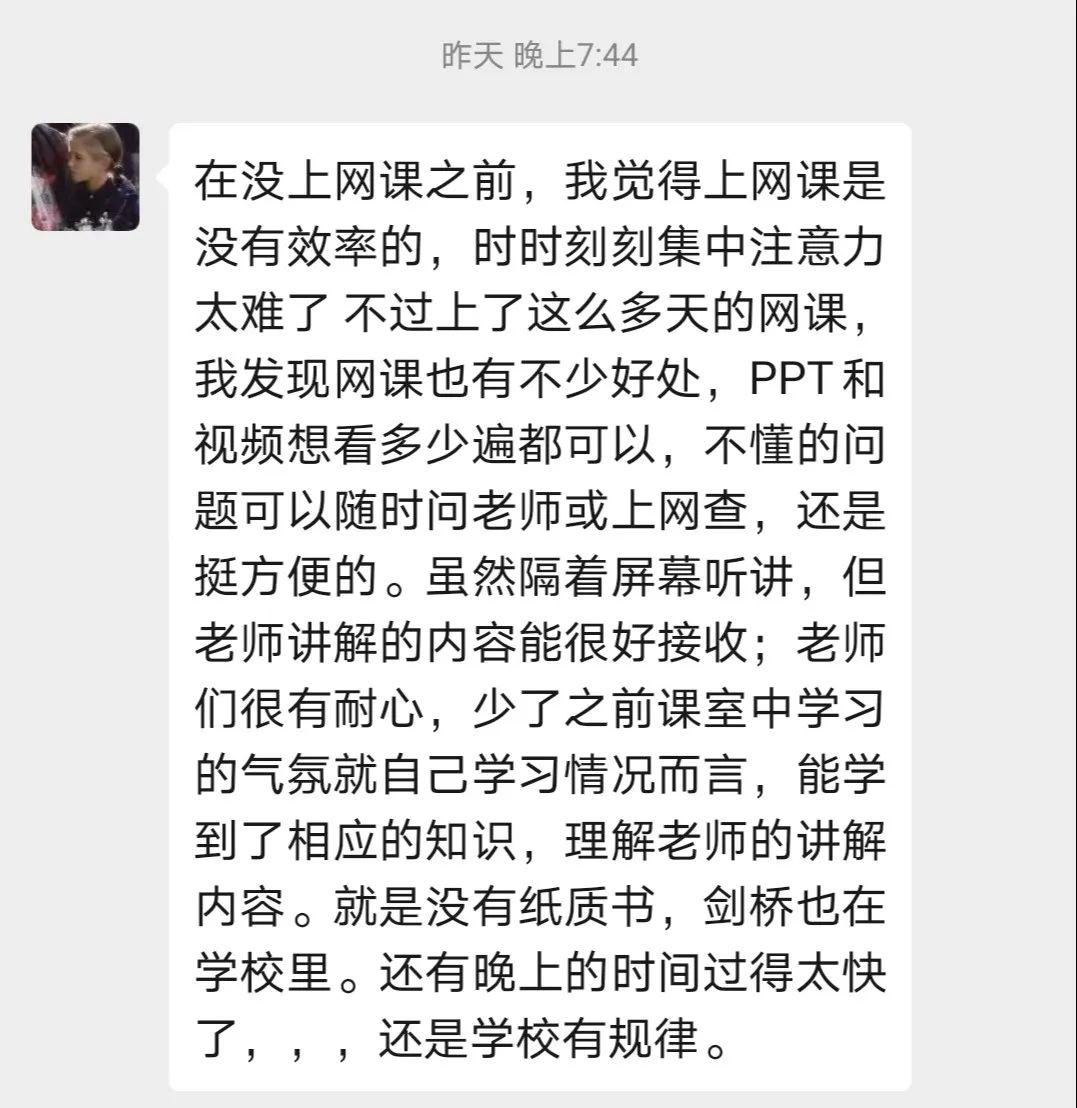Open the message sender's profile avatar
Image resolution: width=1077 pixels, height=1108 pixels.
click(85, 177)
